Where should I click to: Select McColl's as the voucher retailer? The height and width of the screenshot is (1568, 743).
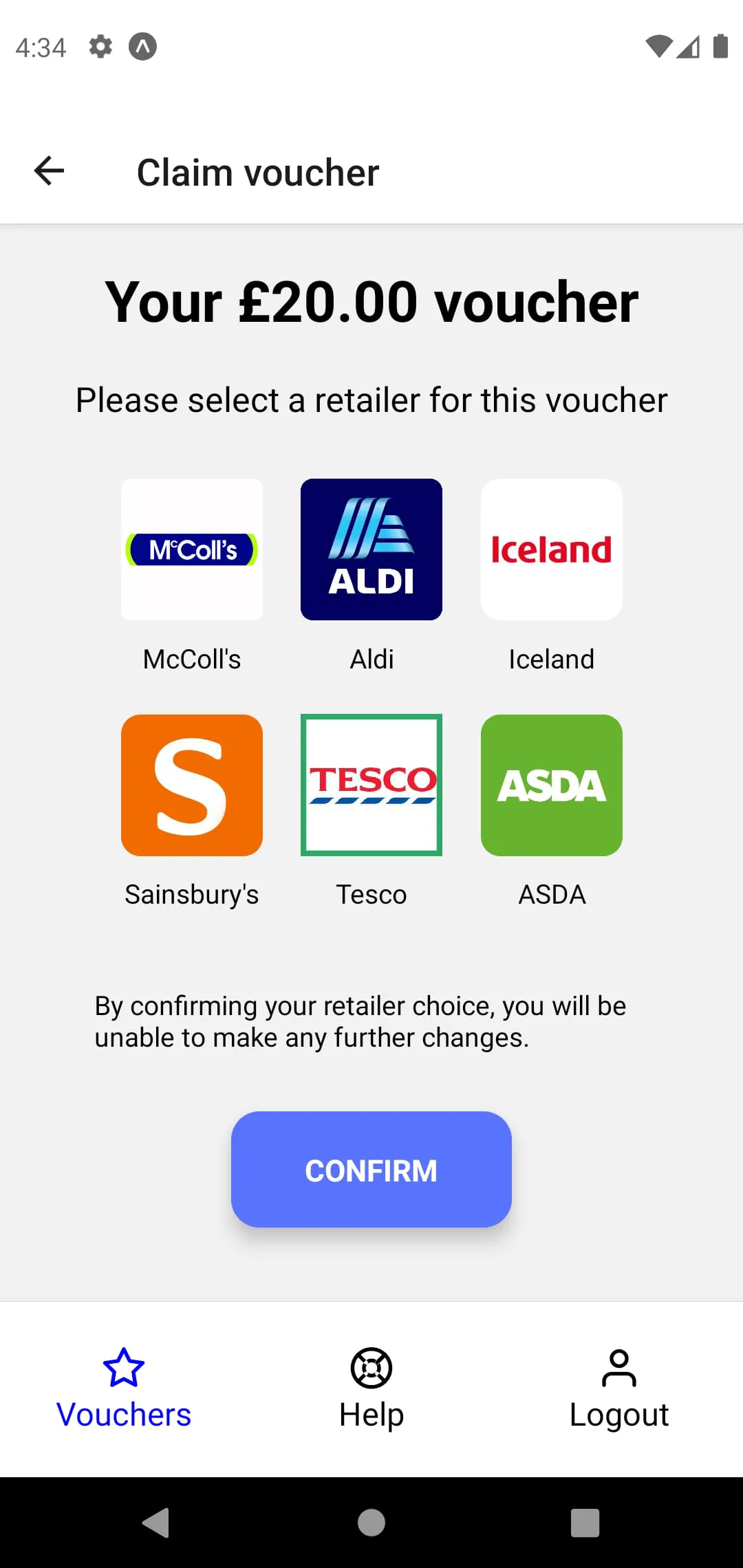click(x=192, y=549)
